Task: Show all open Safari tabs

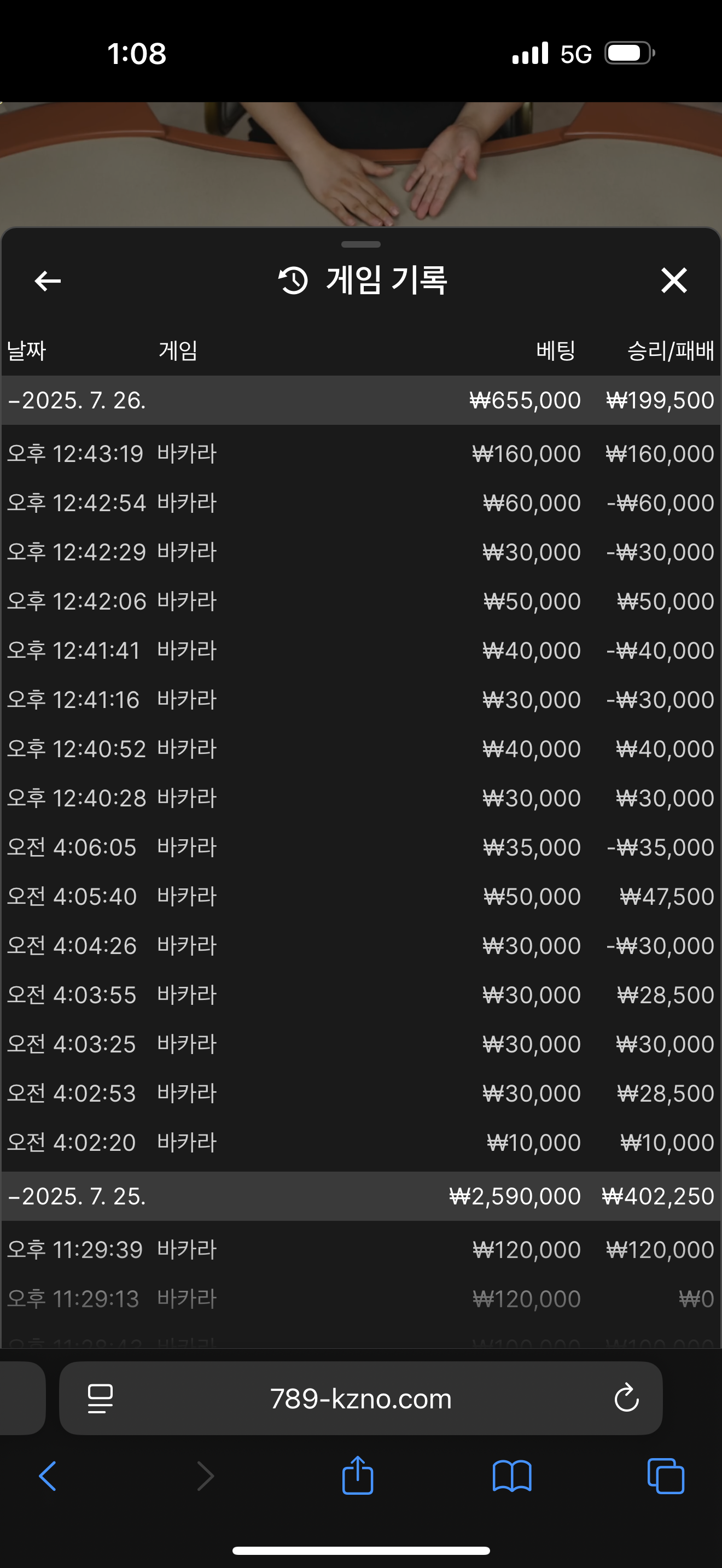Action: (x=666, y=1476)
